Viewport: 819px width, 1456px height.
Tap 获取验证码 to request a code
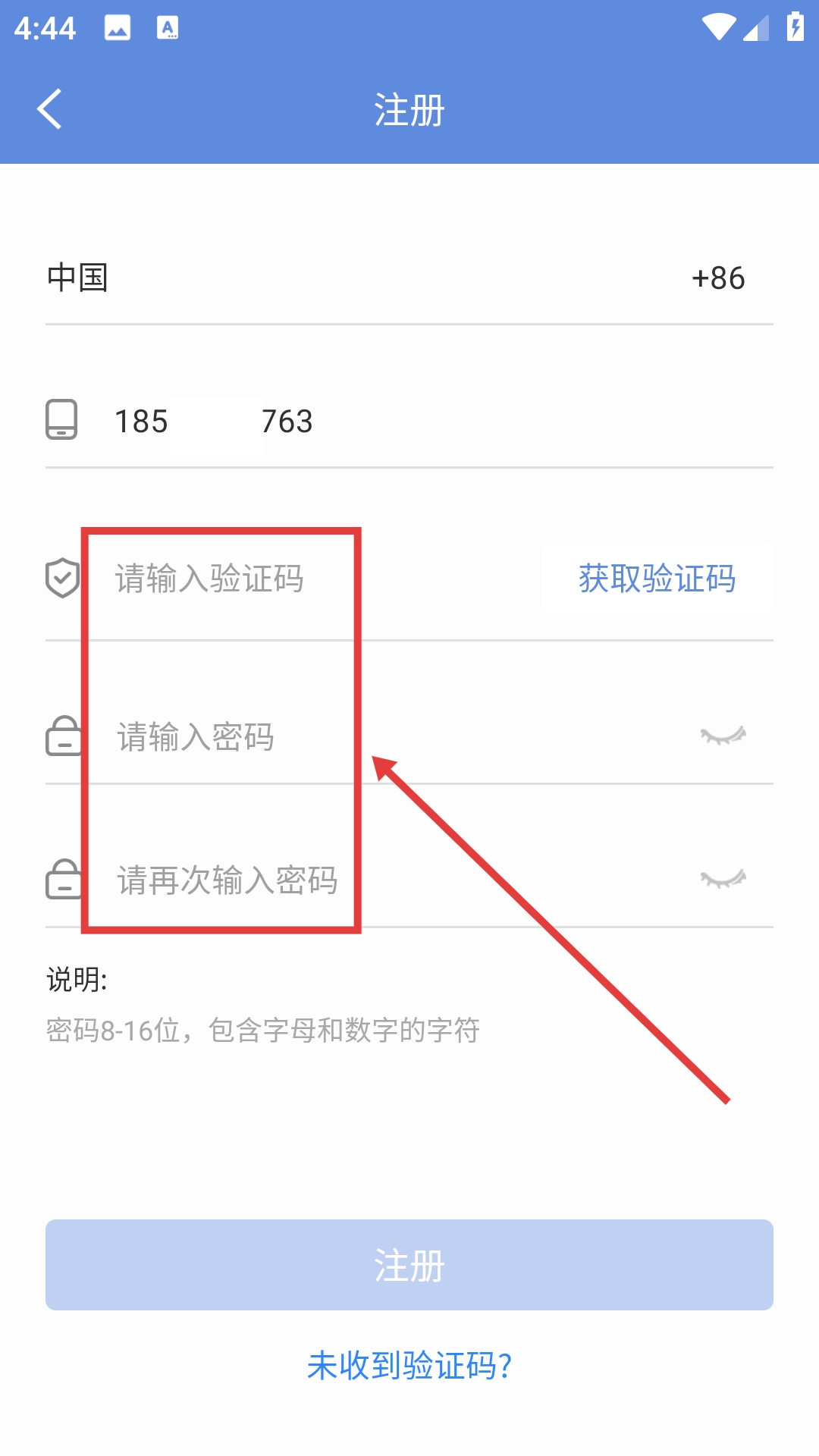coord(657,579)
